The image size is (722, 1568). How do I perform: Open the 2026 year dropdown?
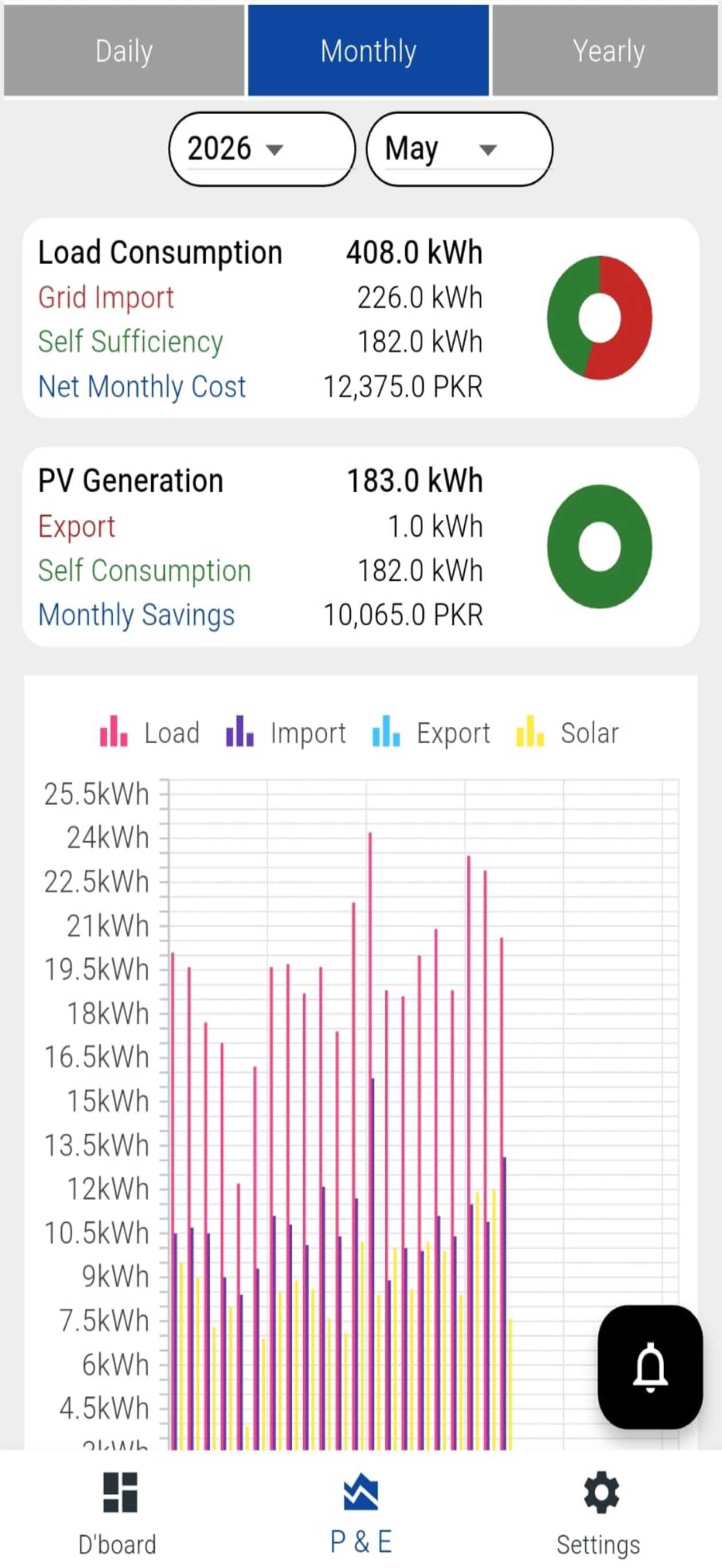tap(262, 149)
